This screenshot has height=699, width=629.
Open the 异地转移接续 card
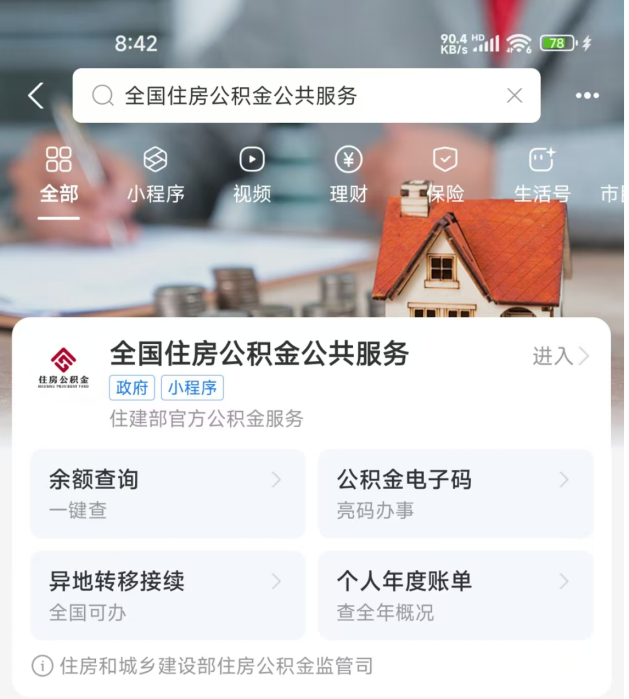click(168, 595)
